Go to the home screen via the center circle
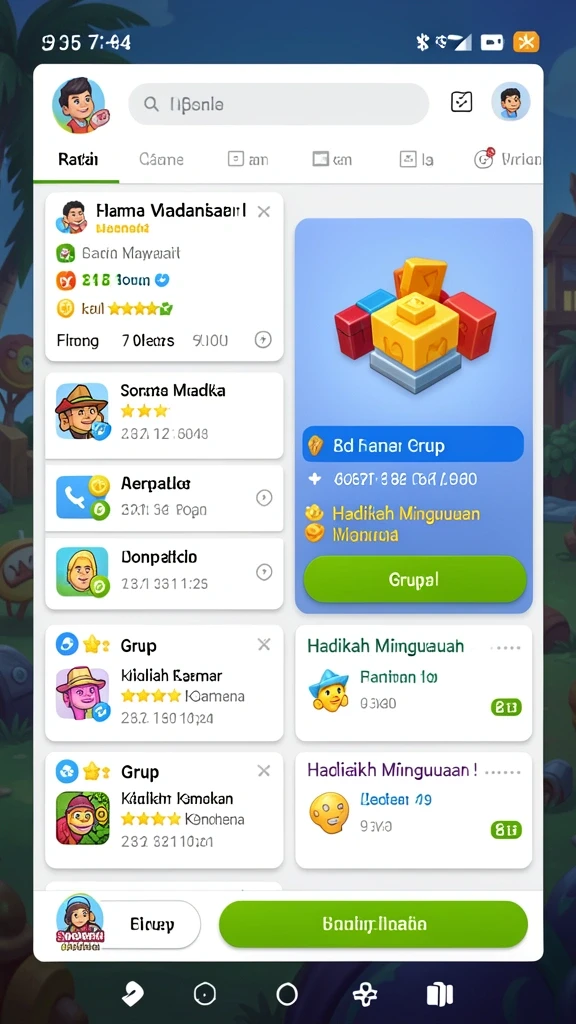Screen dimensions: 576x1024 click(287, 995)
